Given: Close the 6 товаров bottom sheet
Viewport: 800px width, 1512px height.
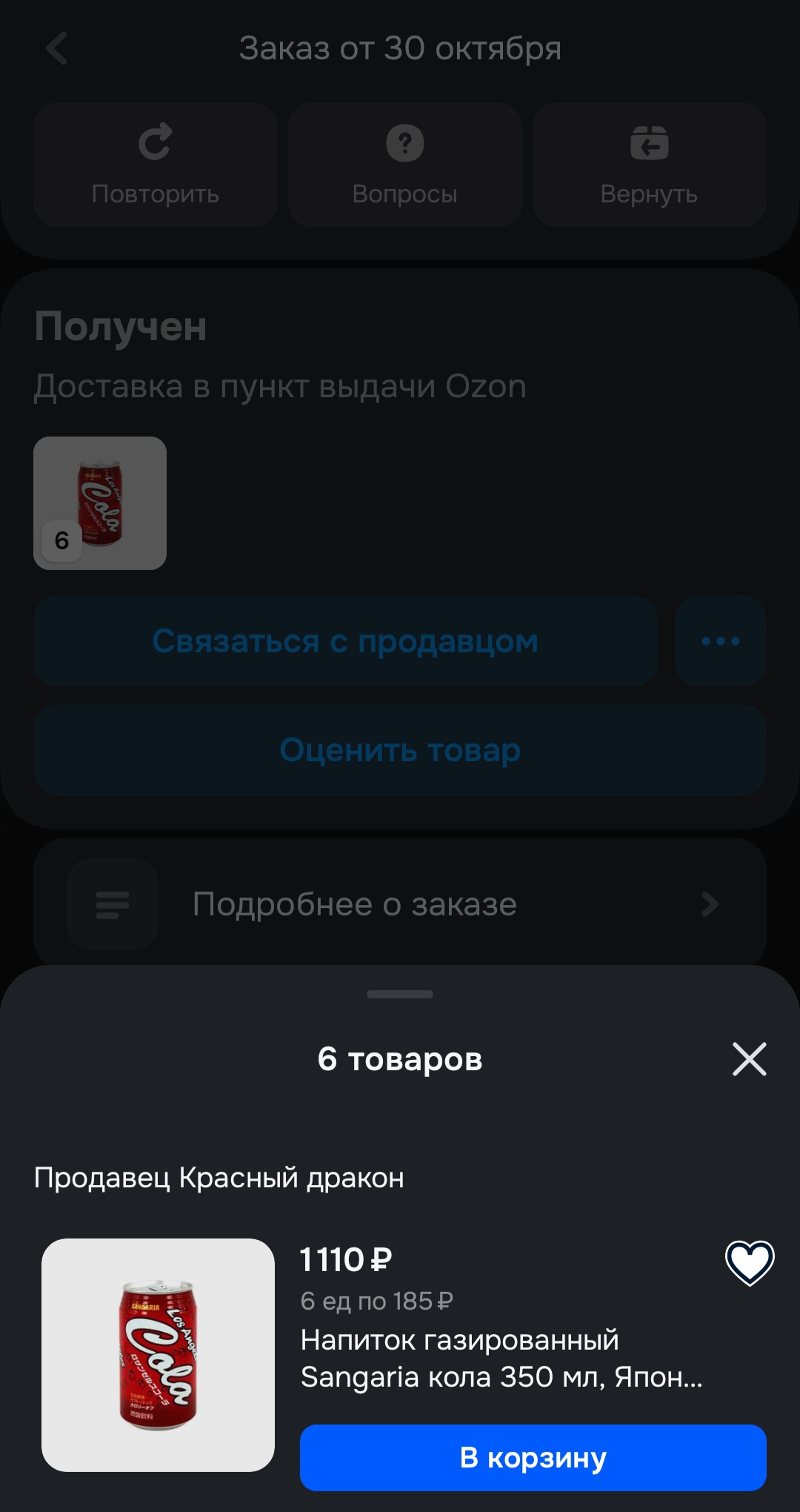Looking at the screenshot, I should 749,1059.
